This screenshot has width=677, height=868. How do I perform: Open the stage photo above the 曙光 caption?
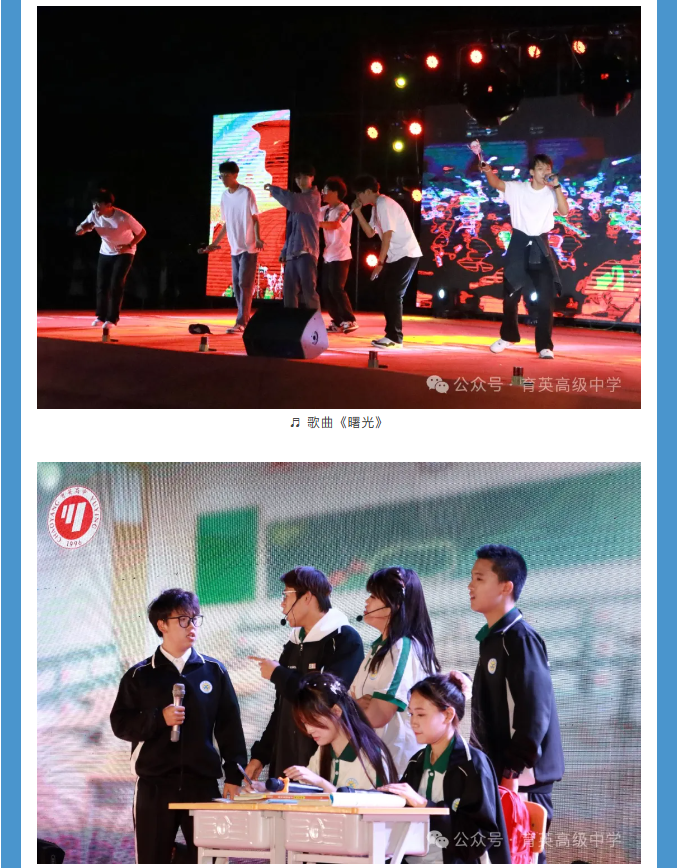click(338, 208)
